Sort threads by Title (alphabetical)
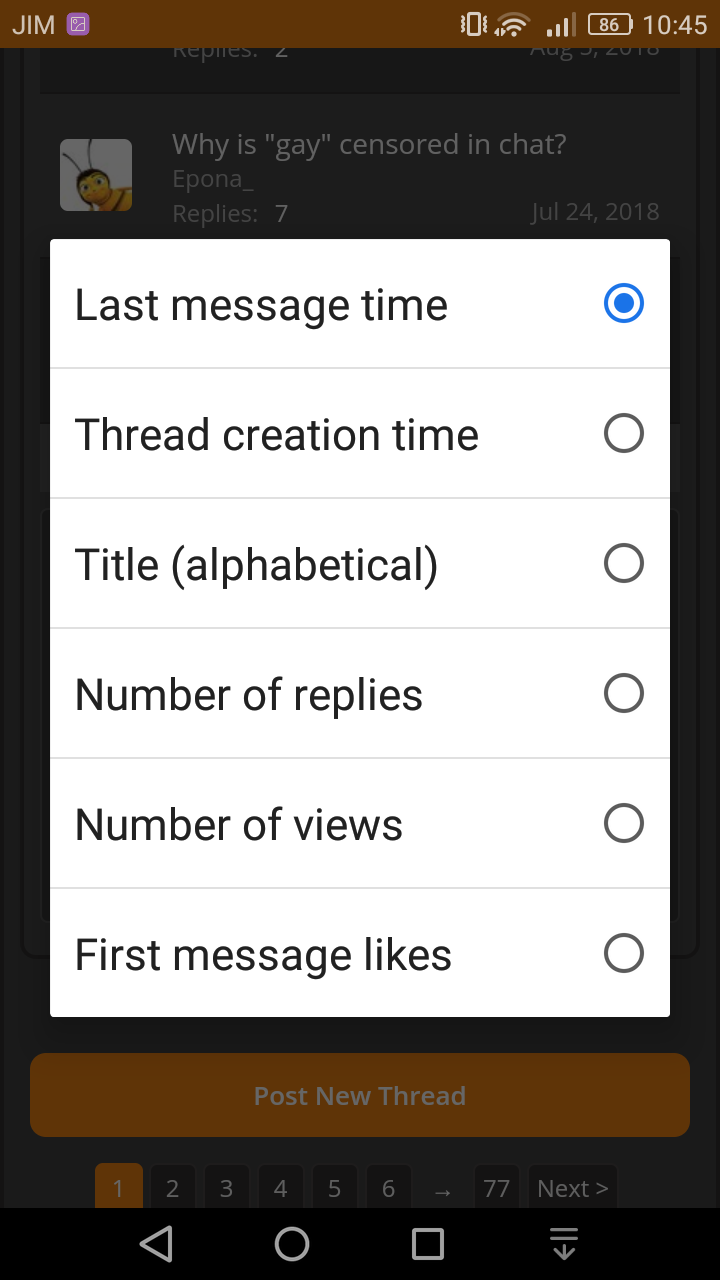Image resolution: width=720 pixels, height=1280 pixels. pyautogui.click(x=360, y=564)
